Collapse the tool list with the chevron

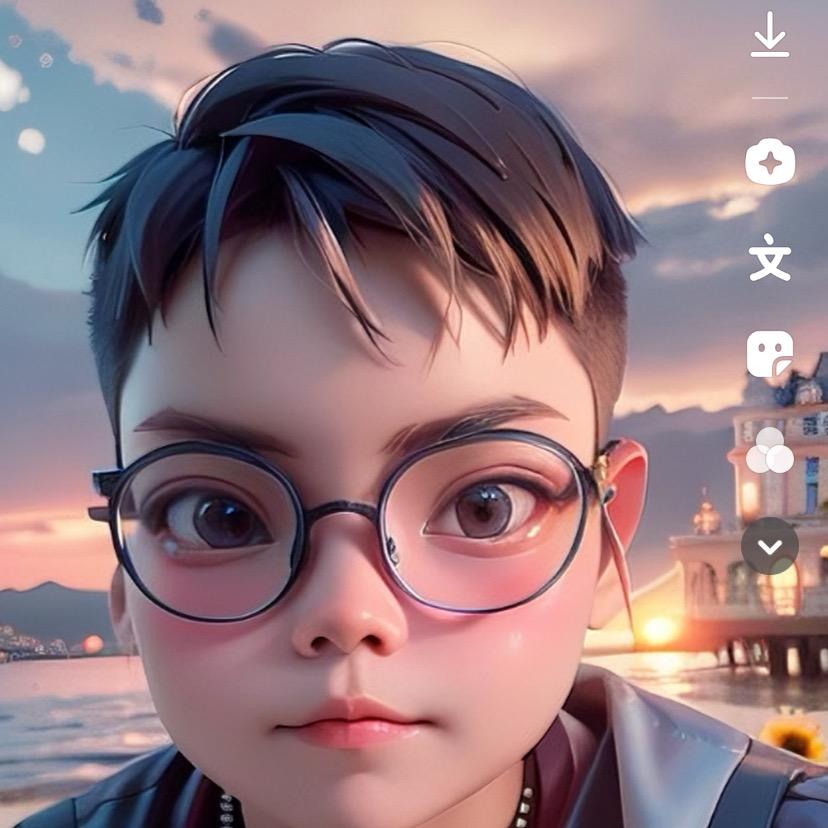click(770, 547)
